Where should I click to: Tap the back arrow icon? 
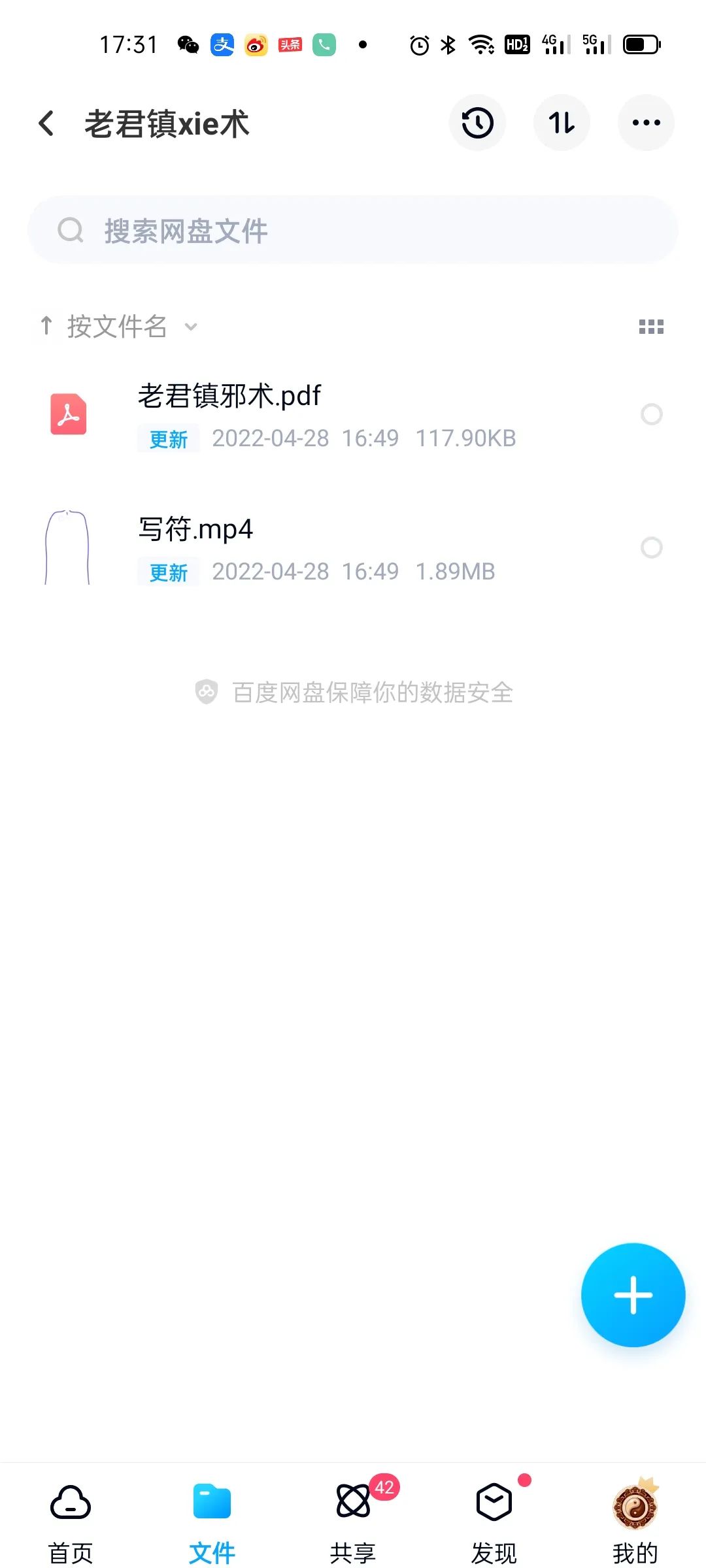click(x=46, y=122)
